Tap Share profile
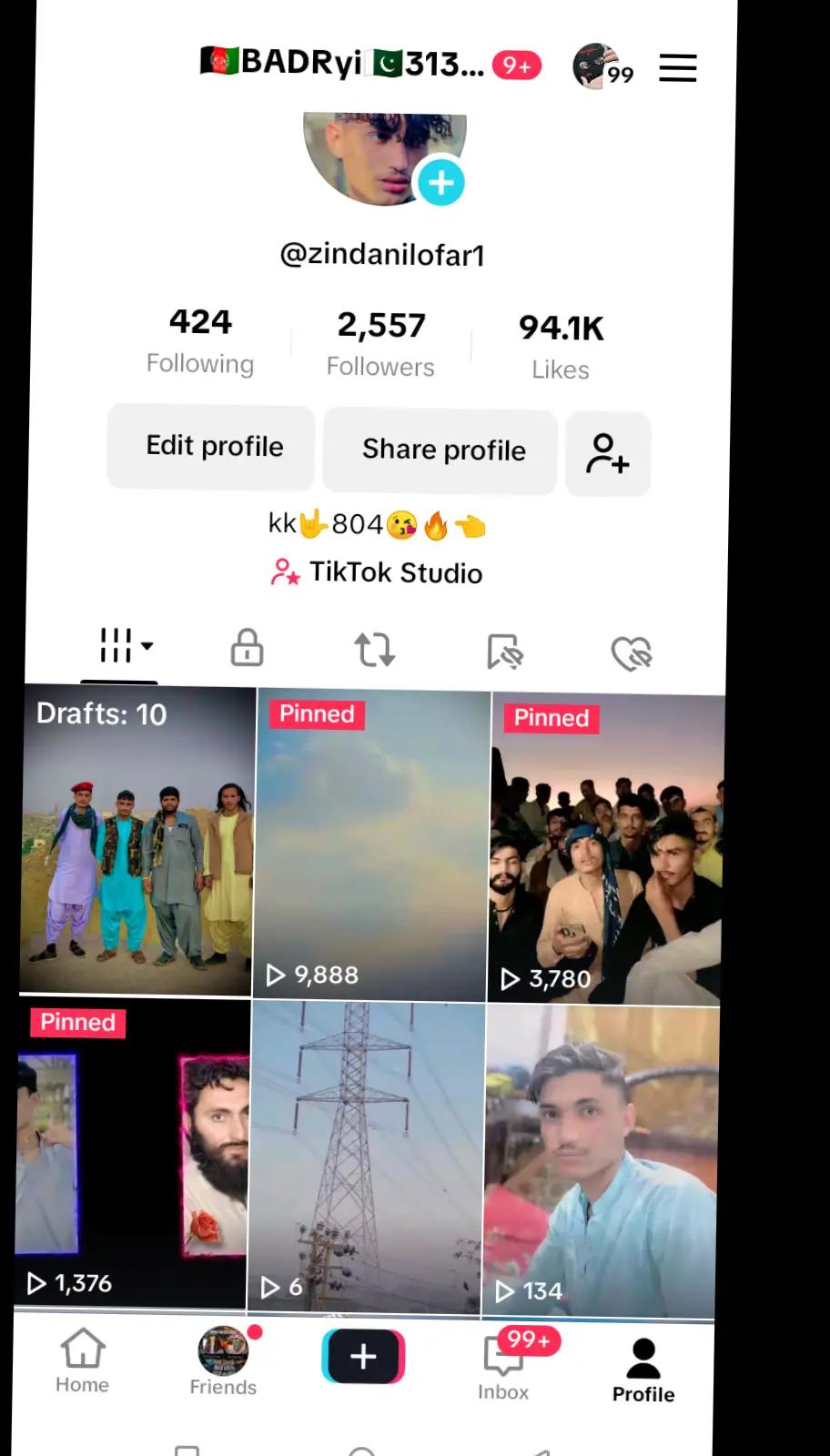The height and width of the screenshot is (1456, 830). pyautogui.click(x=442, y=450)
